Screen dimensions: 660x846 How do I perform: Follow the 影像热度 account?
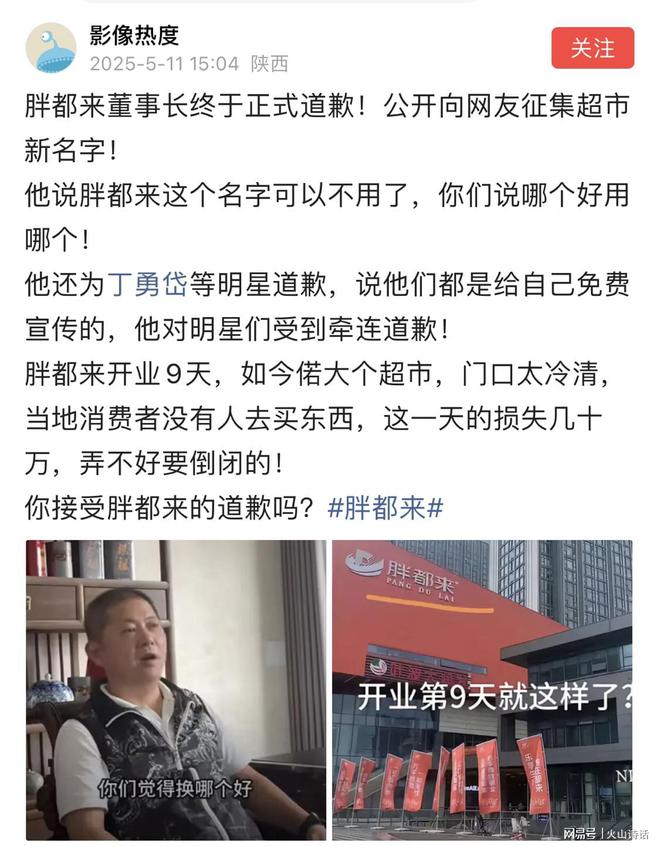click(x=593, y=48)
